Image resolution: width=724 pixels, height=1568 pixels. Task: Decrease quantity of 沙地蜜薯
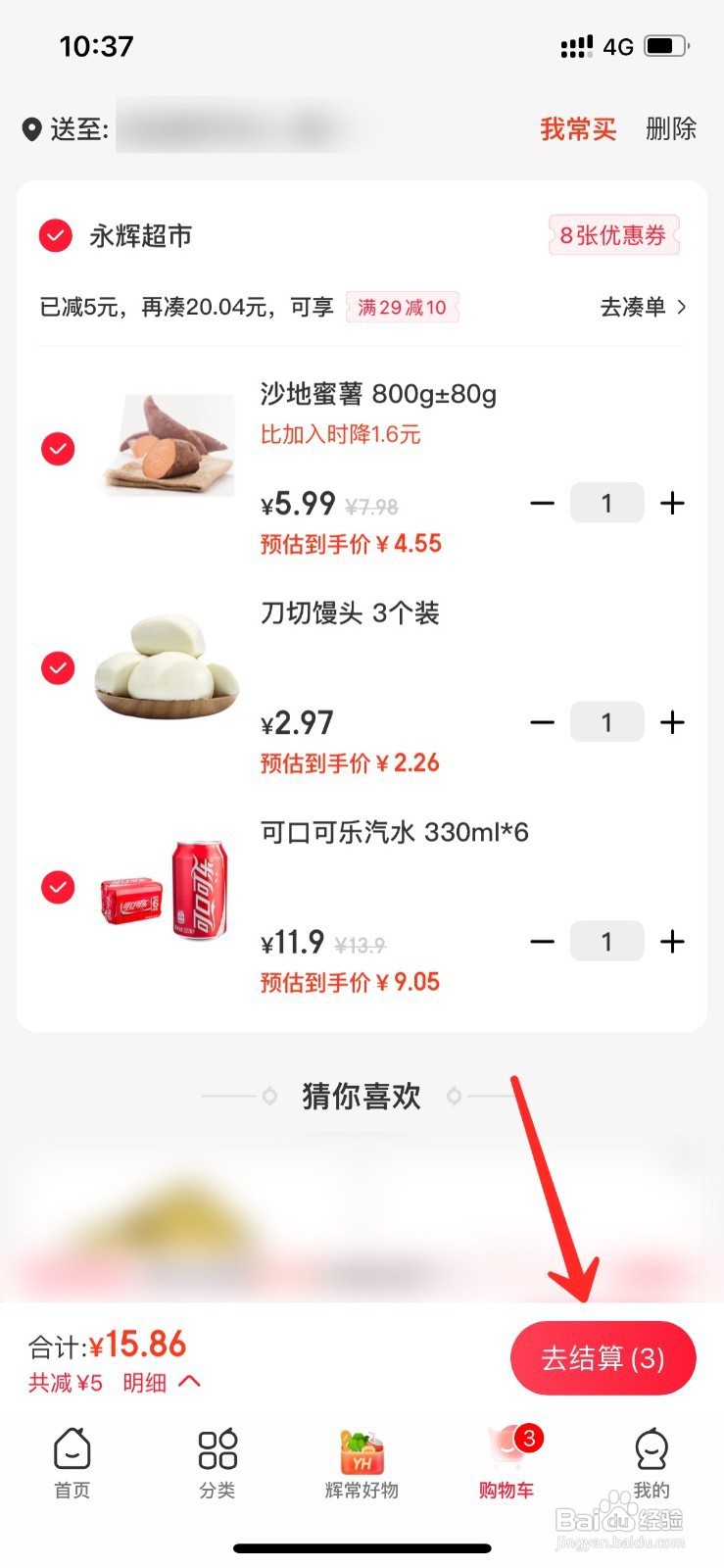pyautogui.click(x=542, y=504)
